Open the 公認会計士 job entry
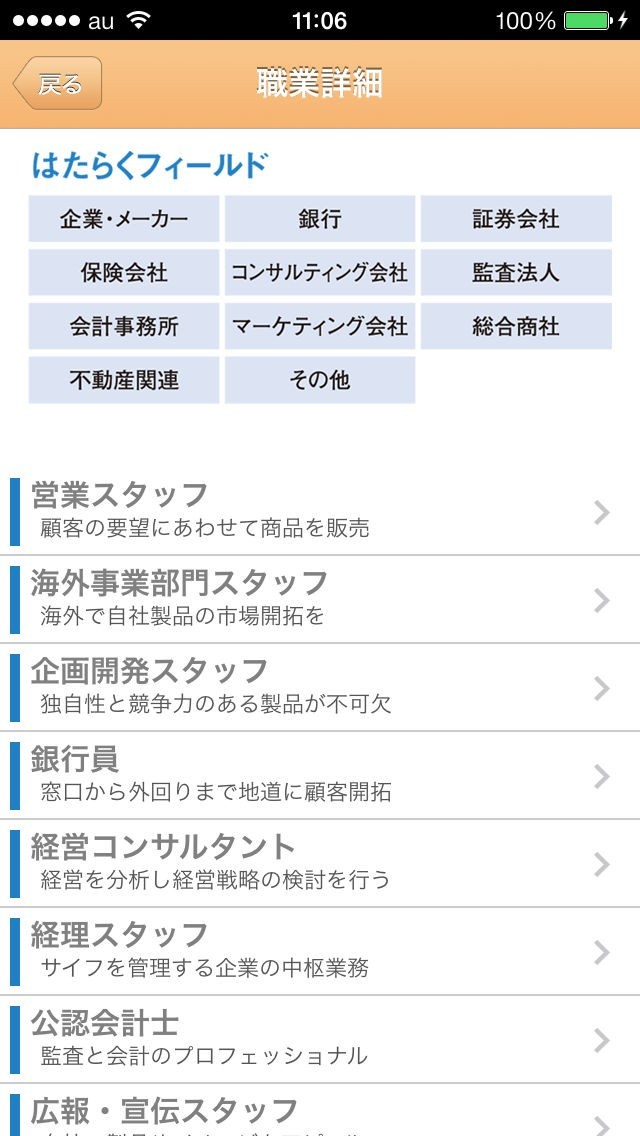This screenshot has width=640, height=1136. tap(320, 1039)
